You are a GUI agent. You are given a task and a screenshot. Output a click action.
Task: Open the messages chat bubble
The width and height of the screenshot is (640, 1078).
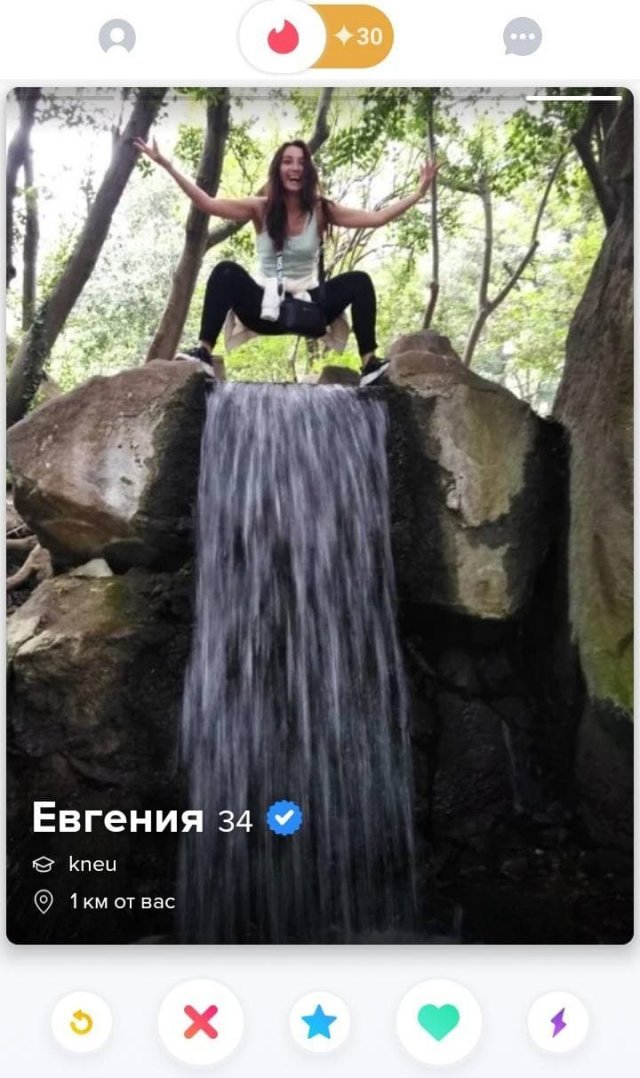pyautogui.click(x=522, y=36)
